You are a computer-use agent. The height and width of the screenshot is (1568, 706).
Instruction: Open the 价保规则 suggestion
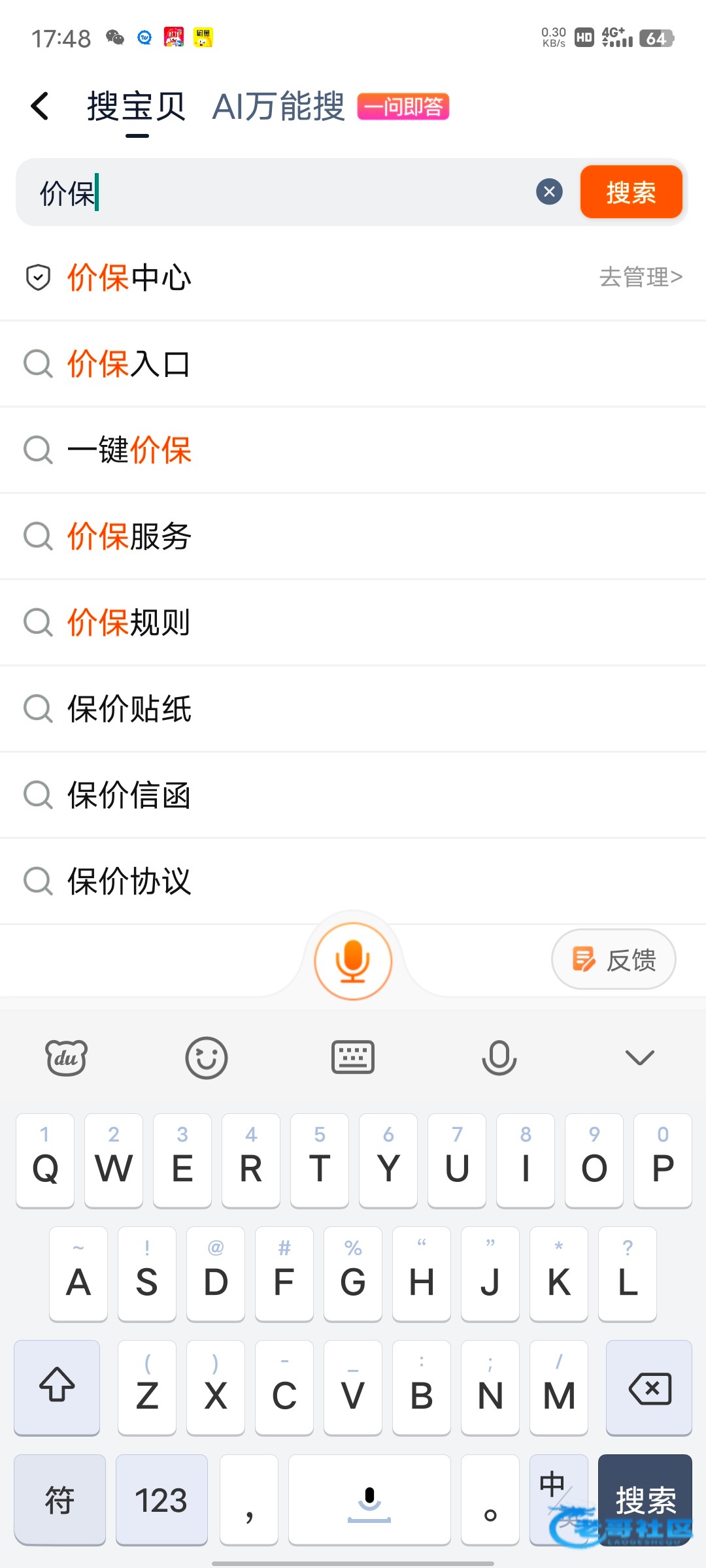pyautogui.click(x=129, y=623)
